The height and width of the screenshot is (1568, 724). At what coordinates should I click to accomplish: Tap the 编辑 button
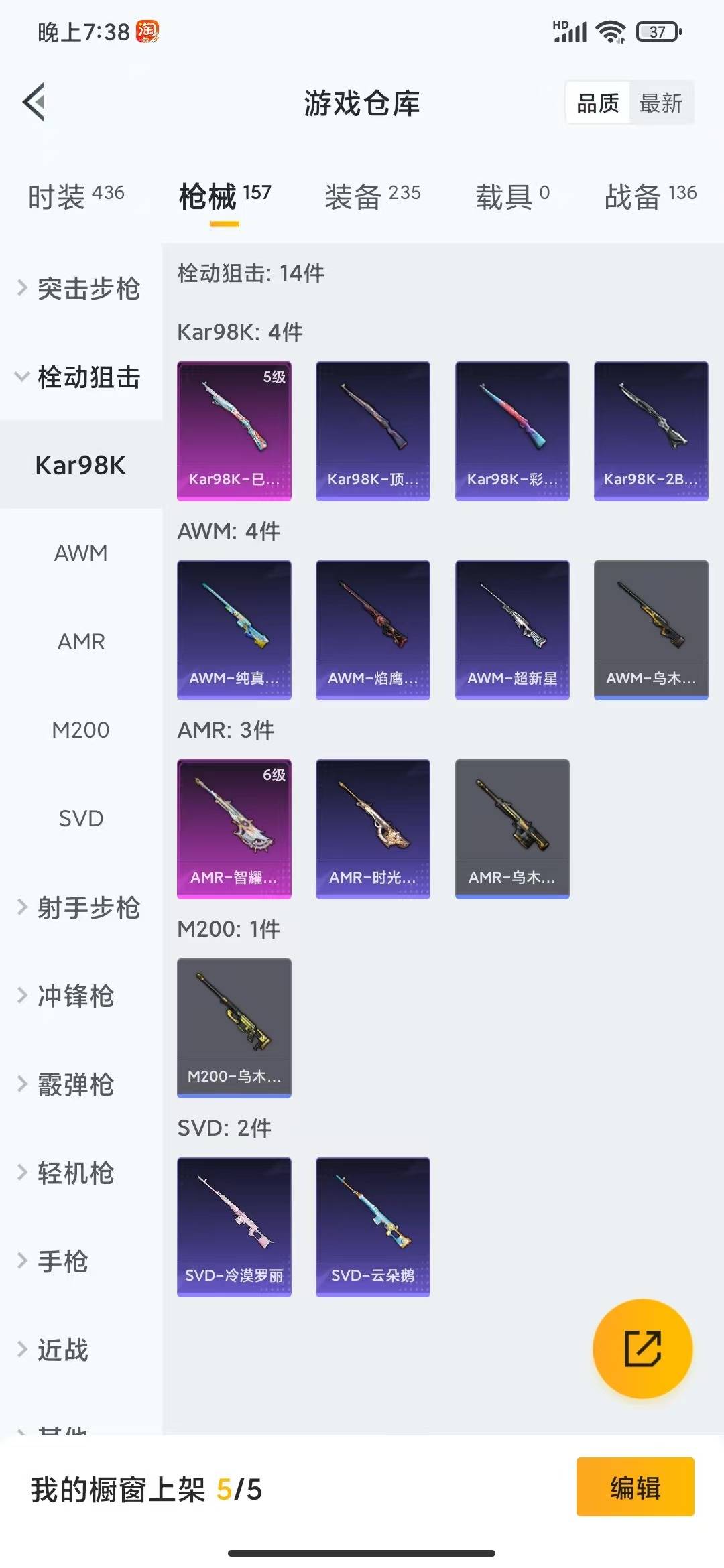635,1486
